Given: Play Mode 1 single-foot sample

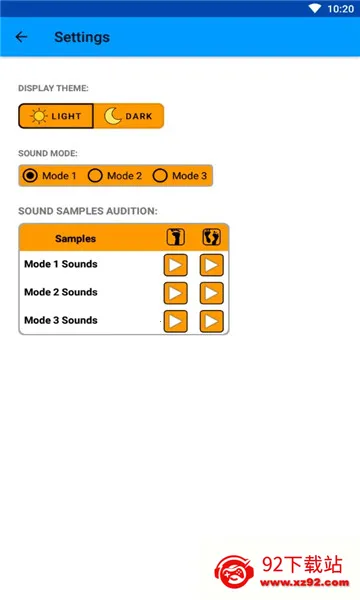Looking at the screenshot, I should (x=176, y=265).
